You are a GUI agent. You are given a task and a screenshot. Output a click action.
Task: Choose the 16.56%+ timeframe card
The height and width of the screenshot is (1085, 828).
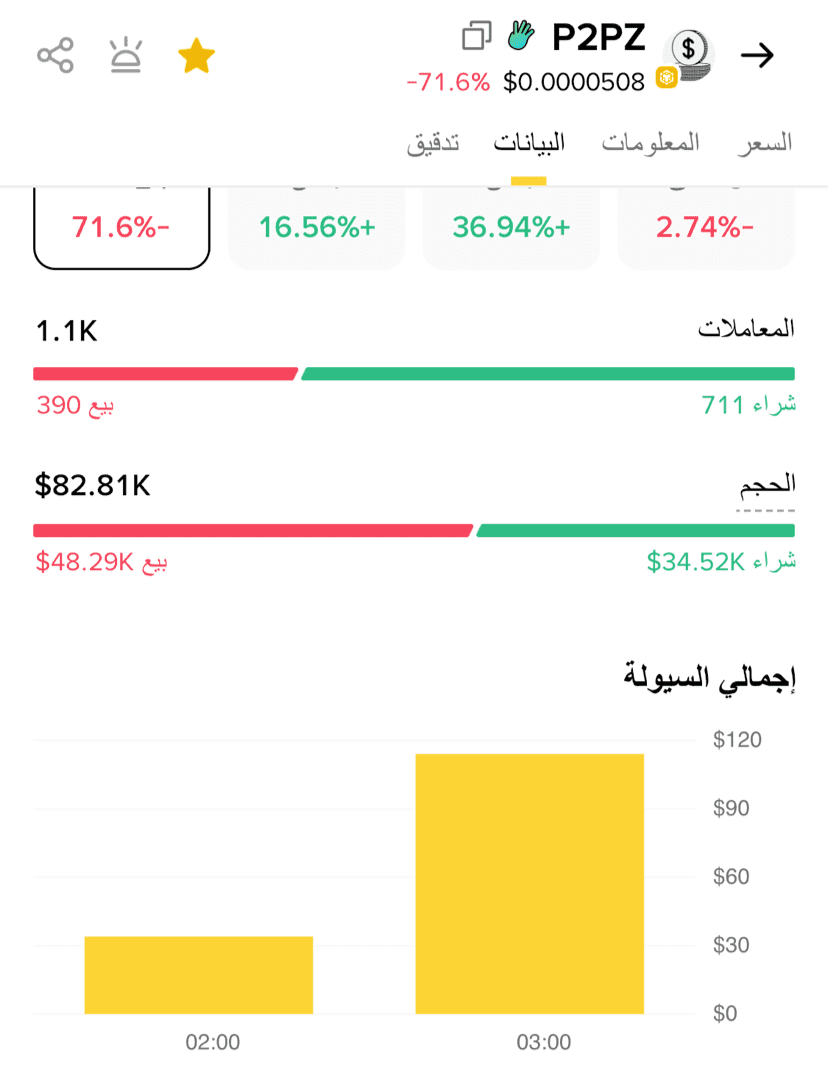point(316,227)
